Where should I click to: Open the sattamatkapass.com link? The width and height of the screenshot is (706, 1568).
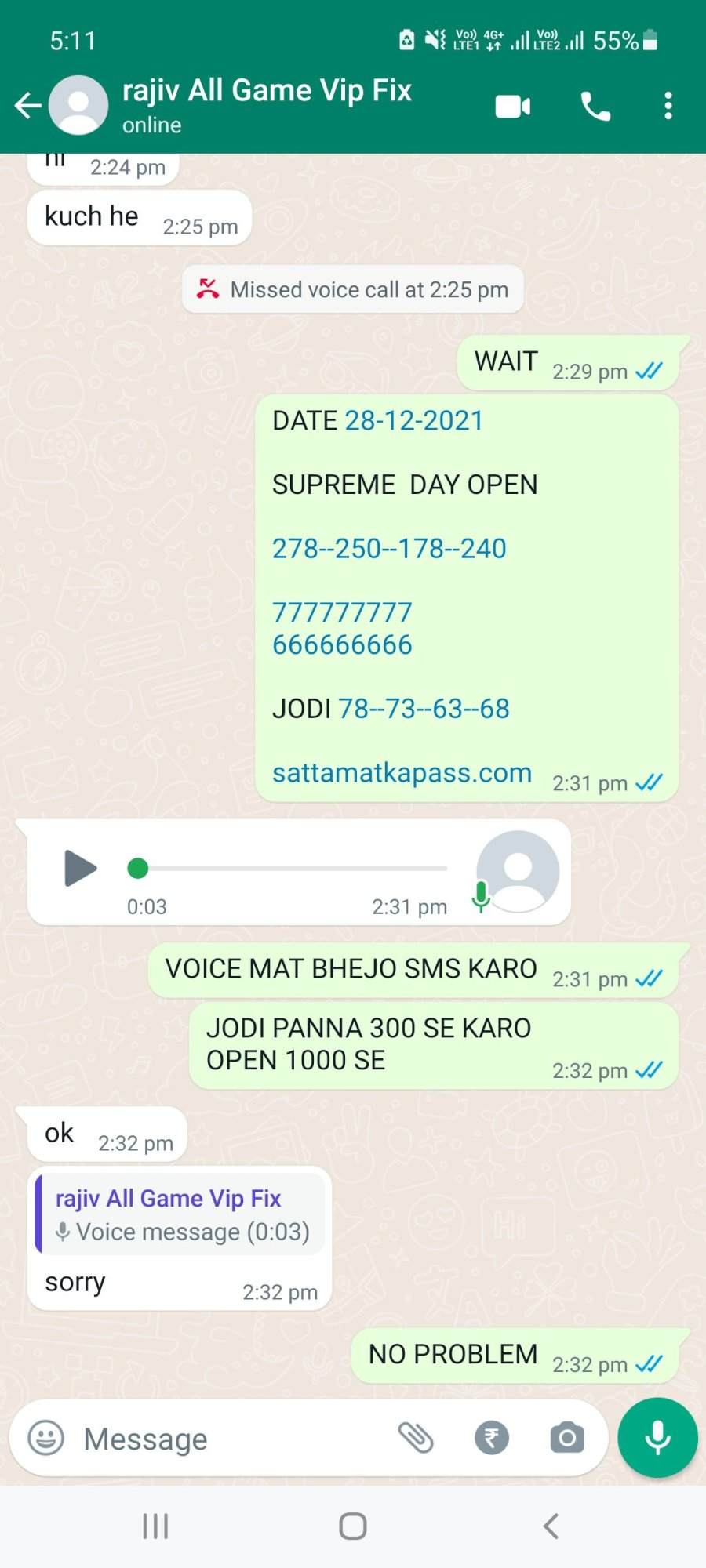pos(402,773)
